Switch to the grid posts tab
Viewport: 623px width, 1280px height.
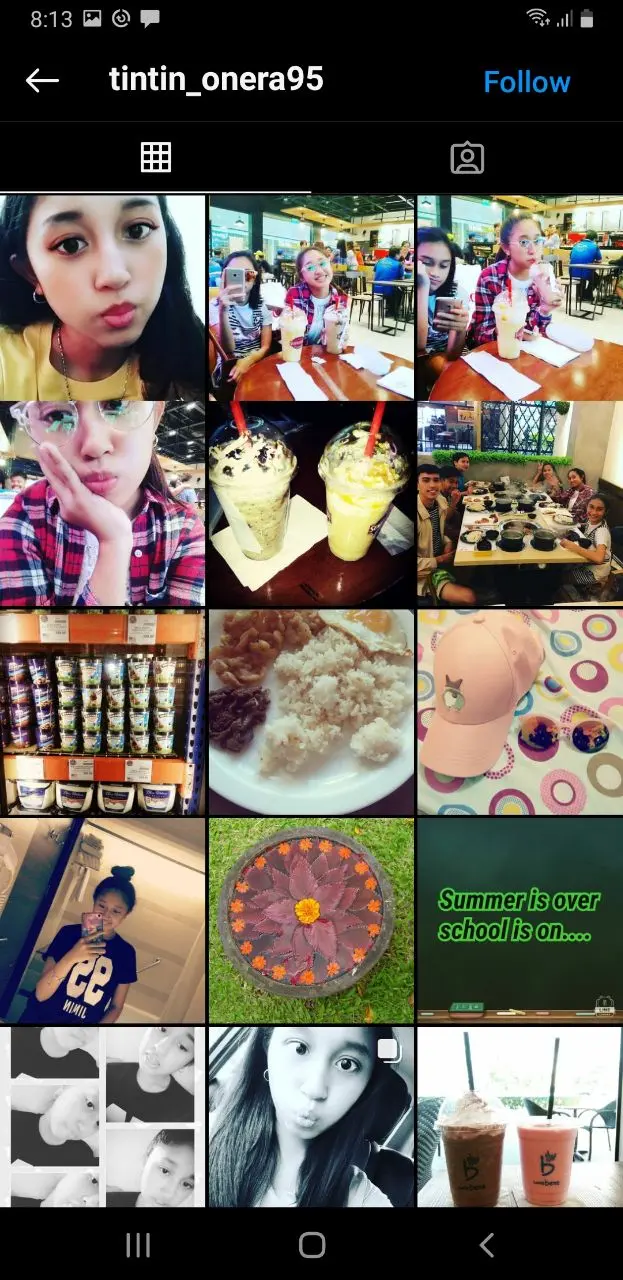(x=156, y=158)
